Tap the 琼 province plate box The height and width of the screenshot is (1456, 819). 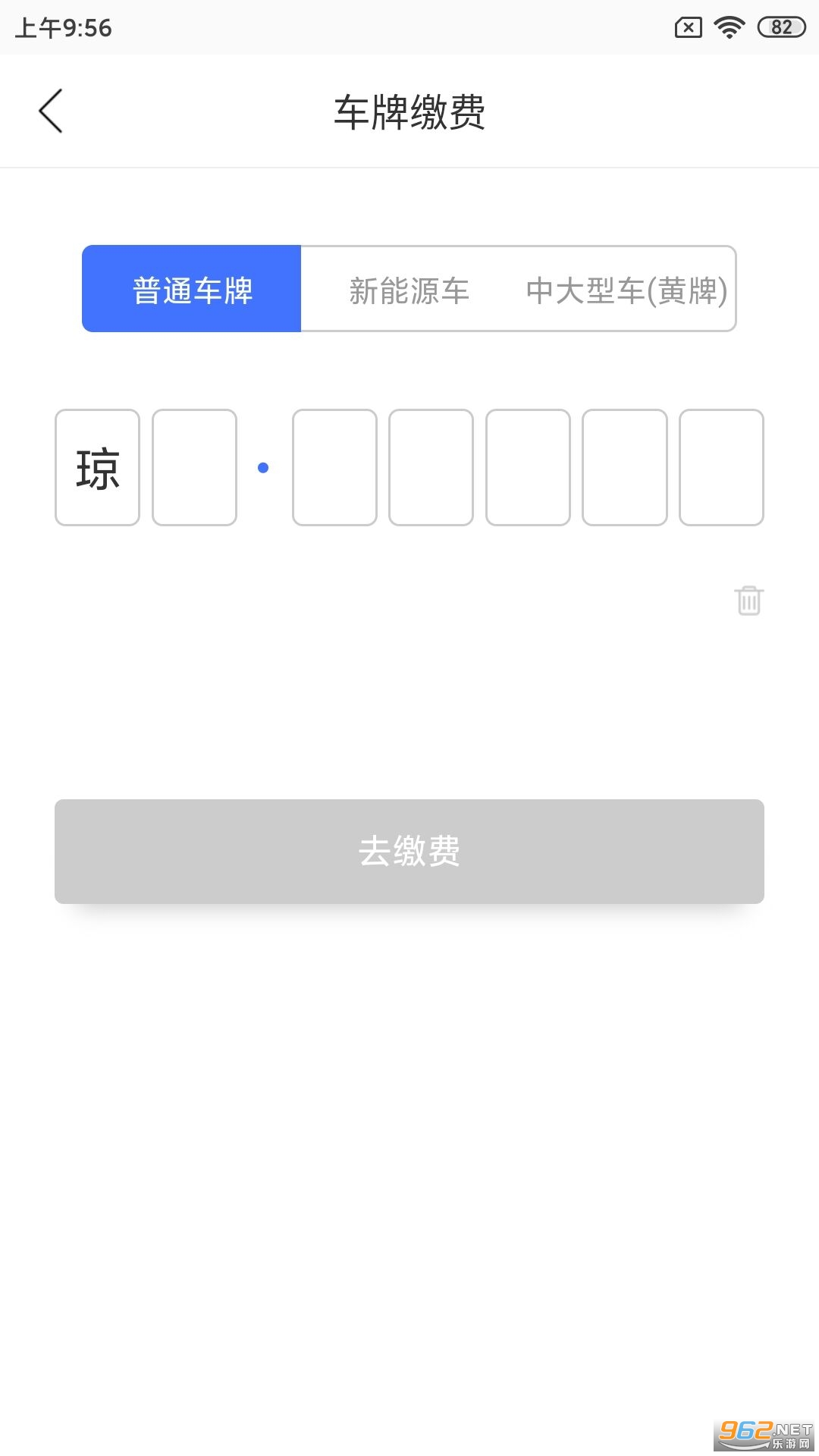pos(97,468)
